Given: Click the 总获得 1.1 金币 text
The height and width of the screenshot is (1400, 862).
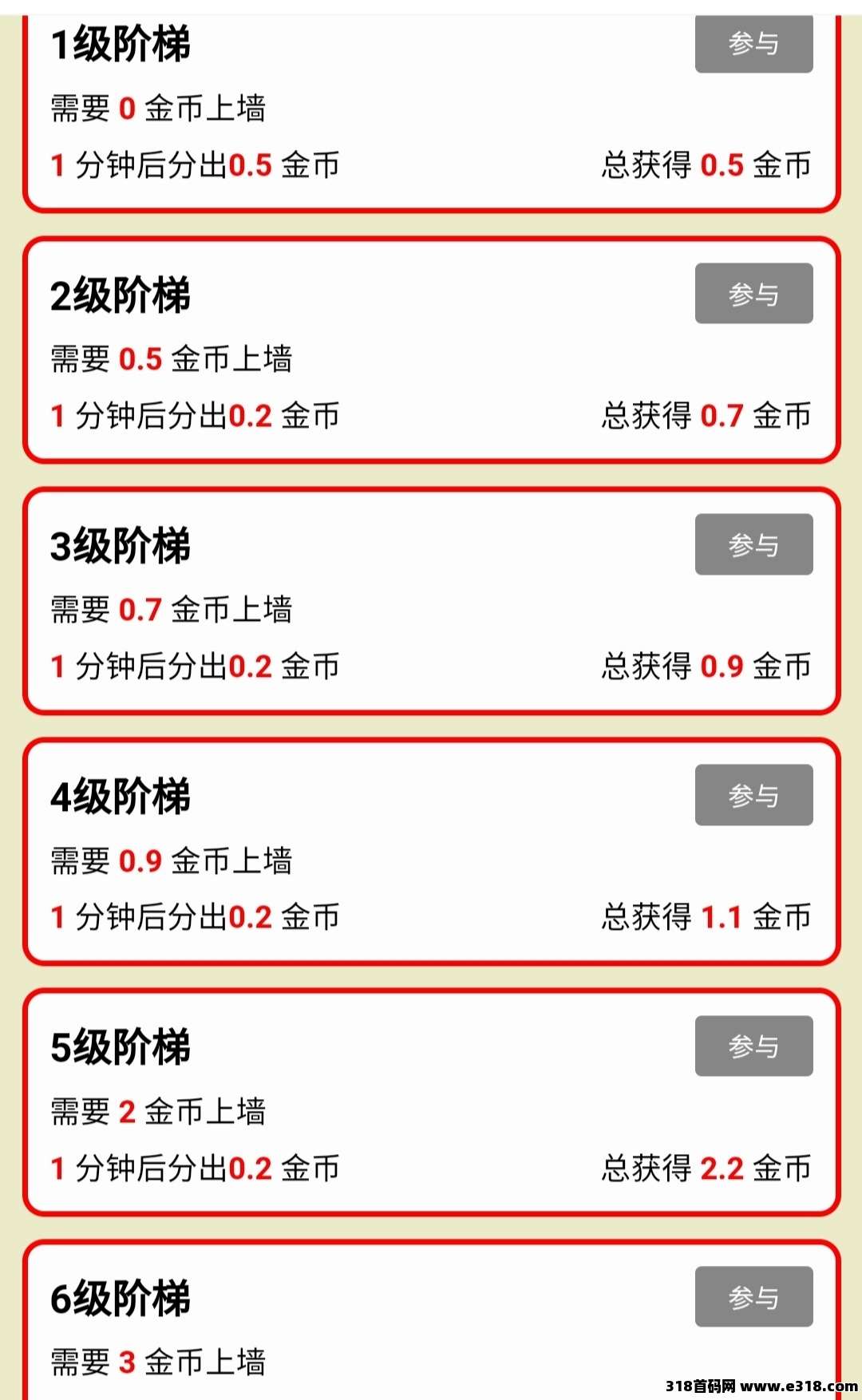Looking at the screenshot, I should tap(706, 918).
